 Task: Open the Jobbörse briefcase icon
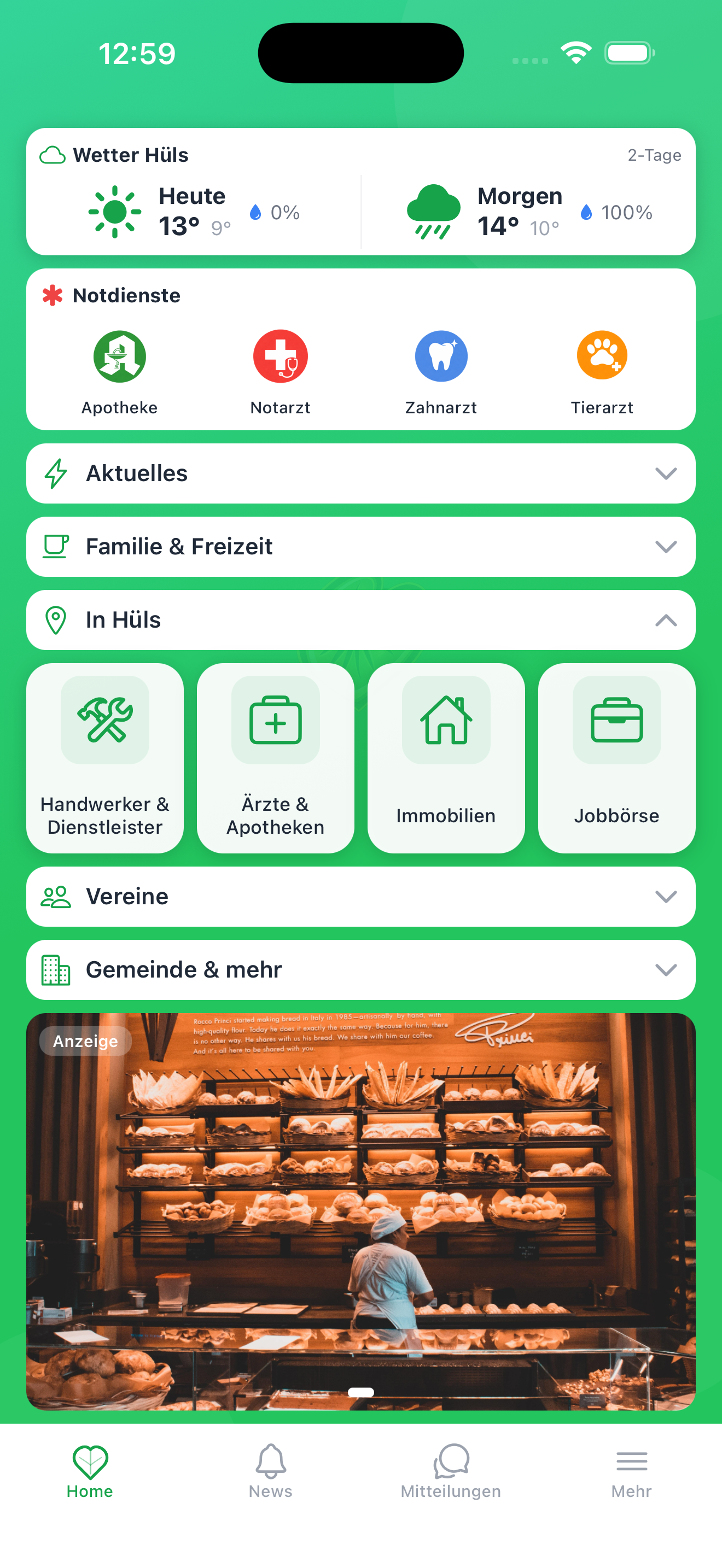(x=616, y=722)
